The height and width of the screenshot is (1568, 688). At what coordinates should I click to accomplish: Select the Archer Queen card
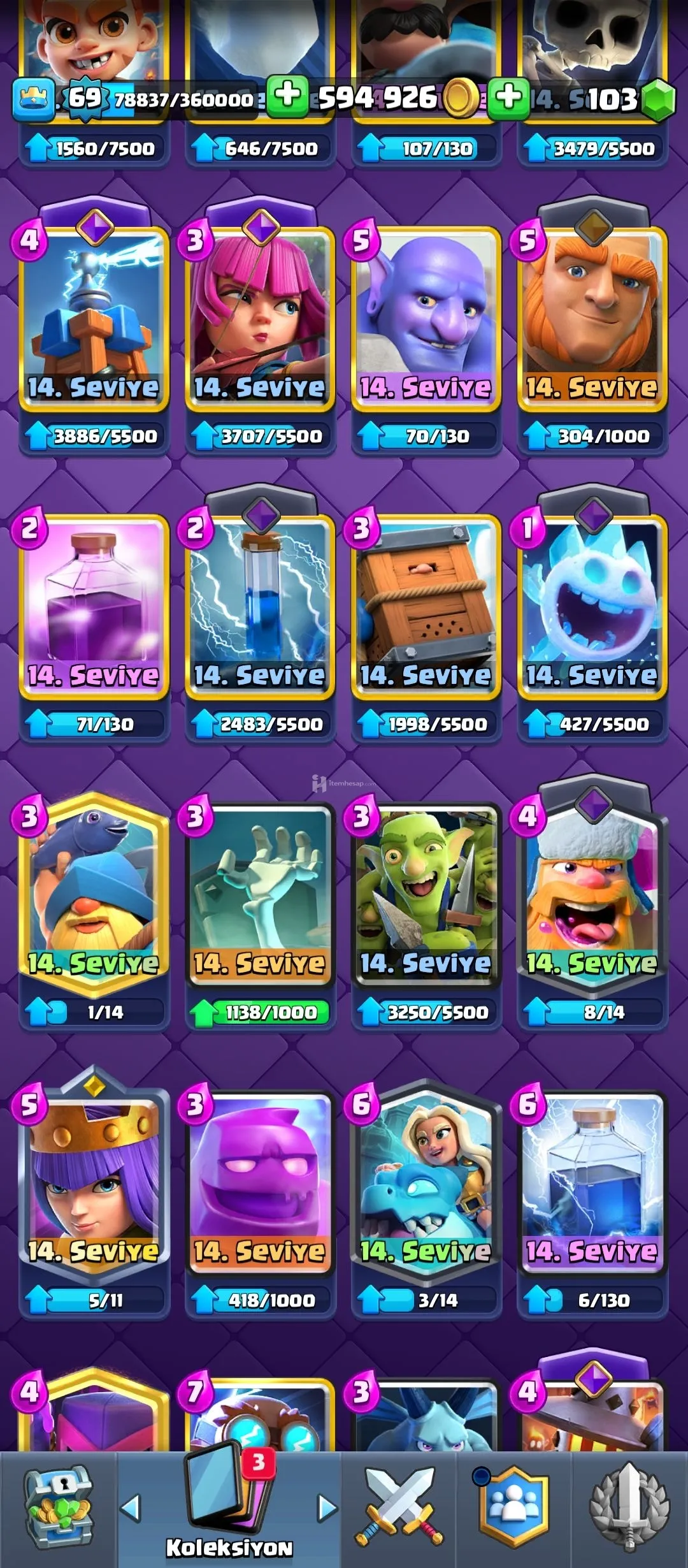pos(94,1179)
